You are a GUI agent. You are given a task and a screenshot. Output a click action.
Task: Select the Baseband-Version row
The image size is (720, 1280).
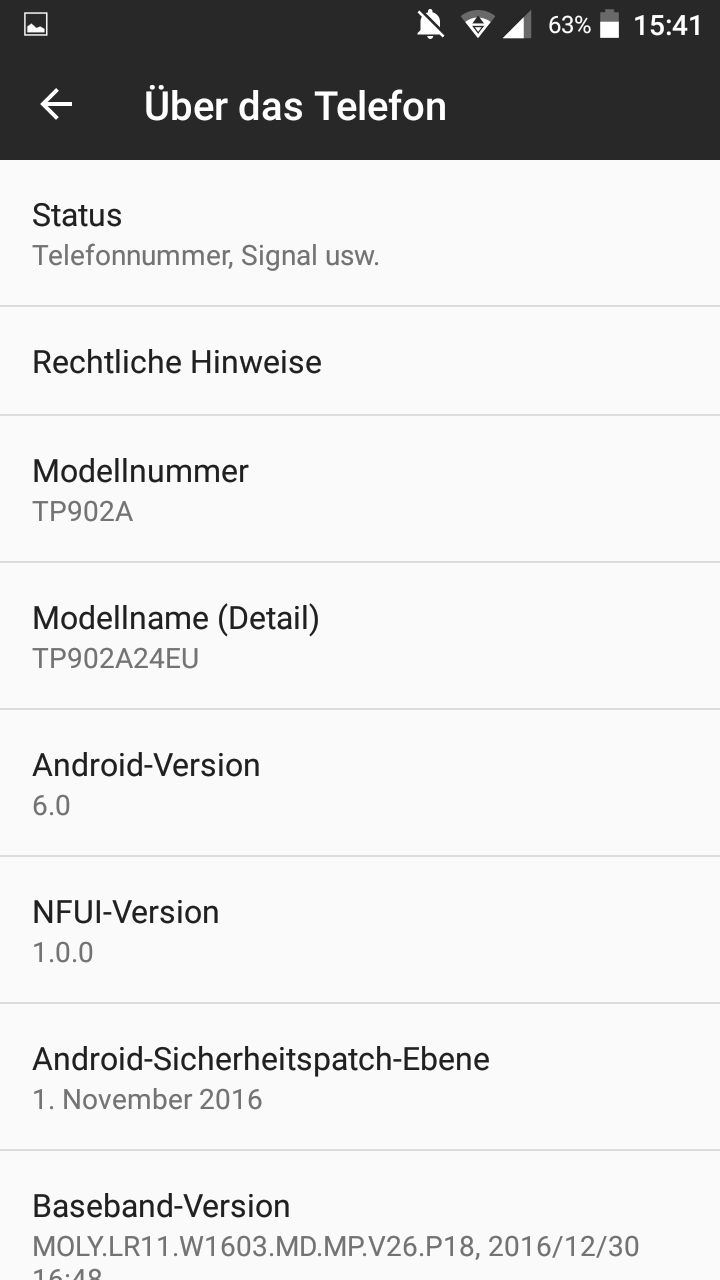click(360, 1216)
